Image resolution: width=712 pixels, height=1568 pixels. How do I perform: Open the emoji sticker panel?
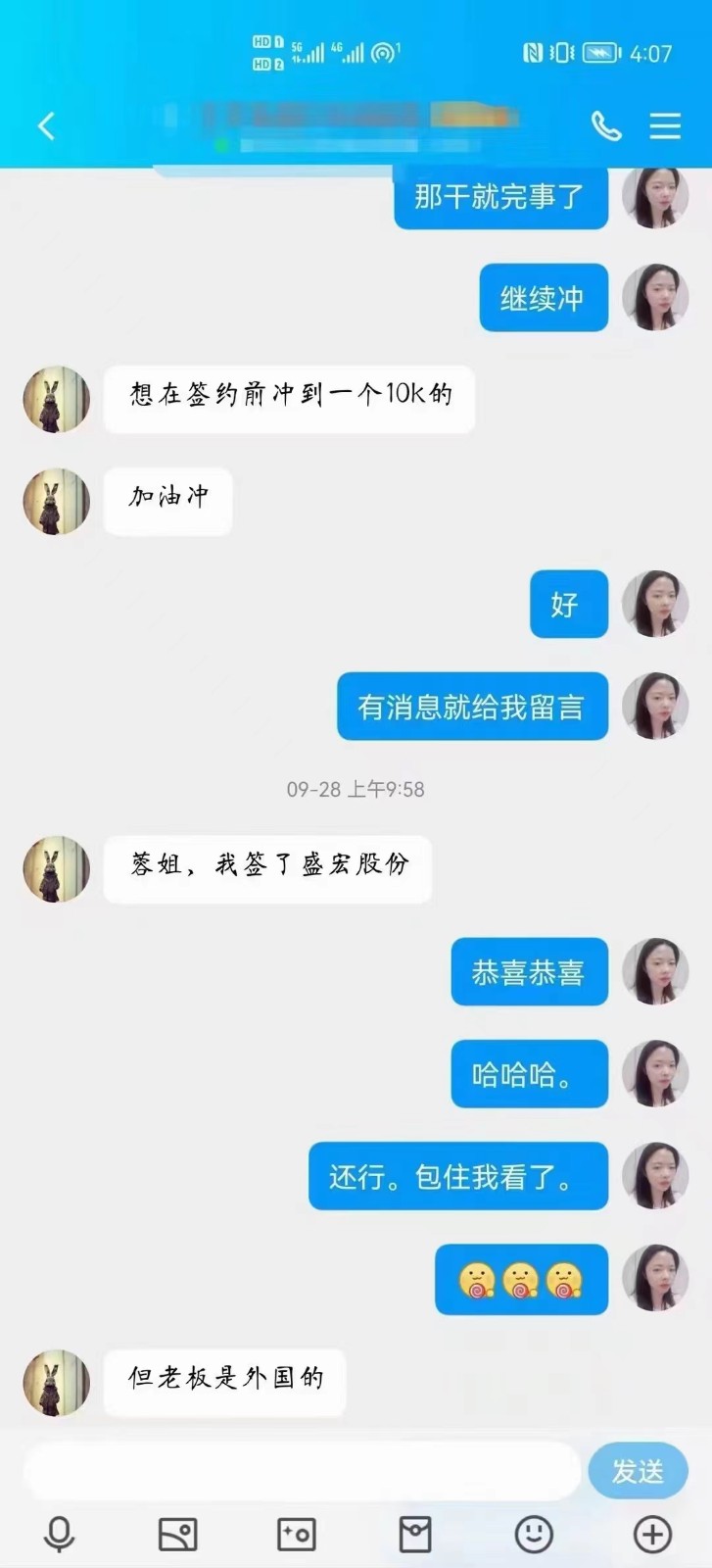(x=534, y=1534)
